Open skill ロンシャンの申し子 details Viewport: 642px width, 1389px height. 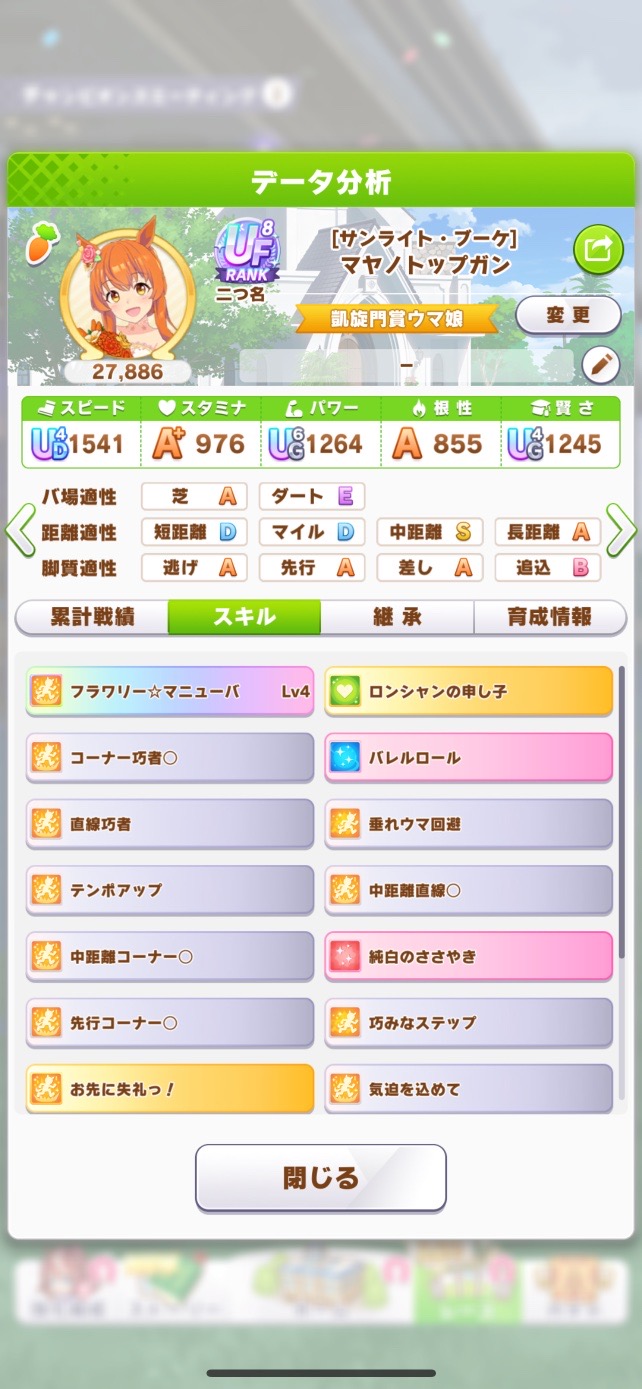(x=468, y=691)
